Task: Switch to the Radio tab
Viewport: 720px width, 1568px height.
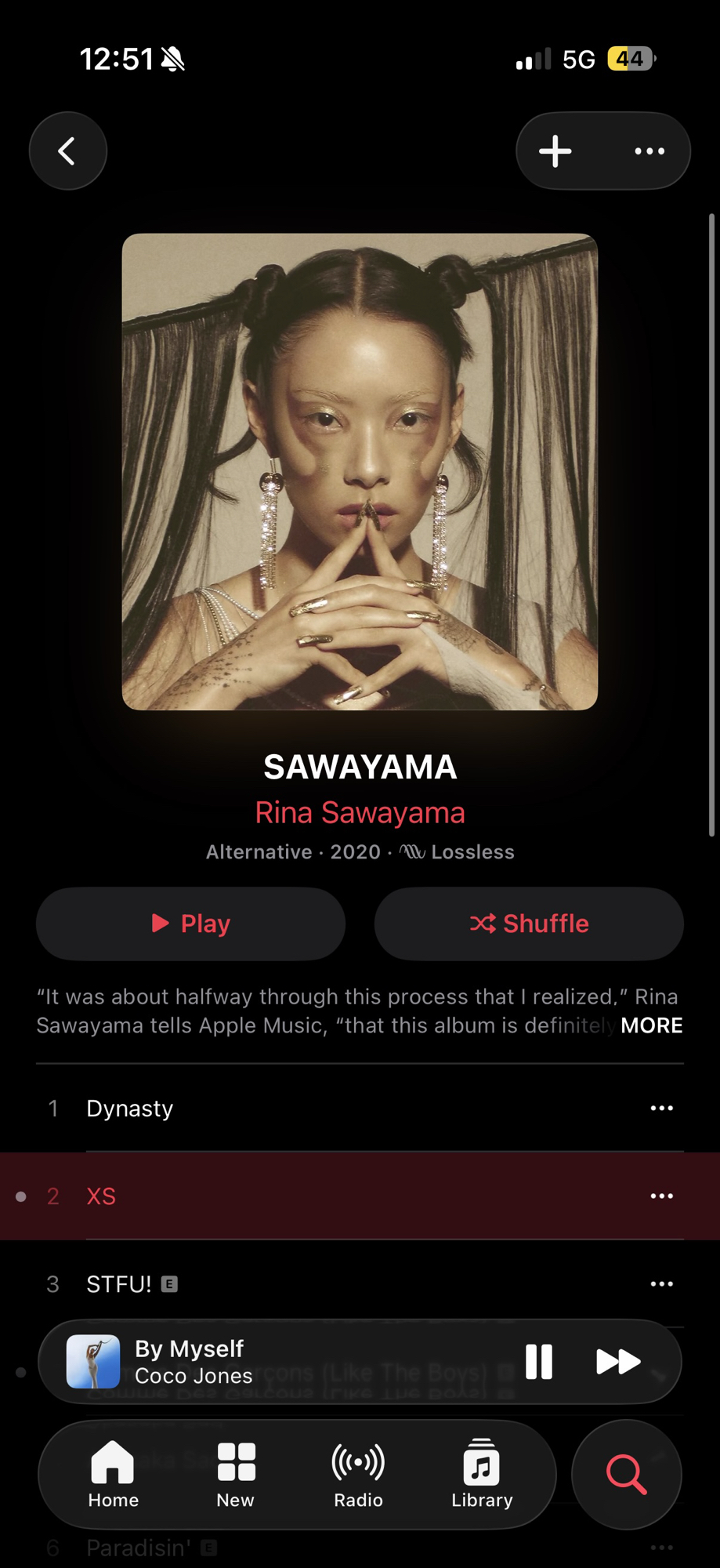Action: point(358,1475)
